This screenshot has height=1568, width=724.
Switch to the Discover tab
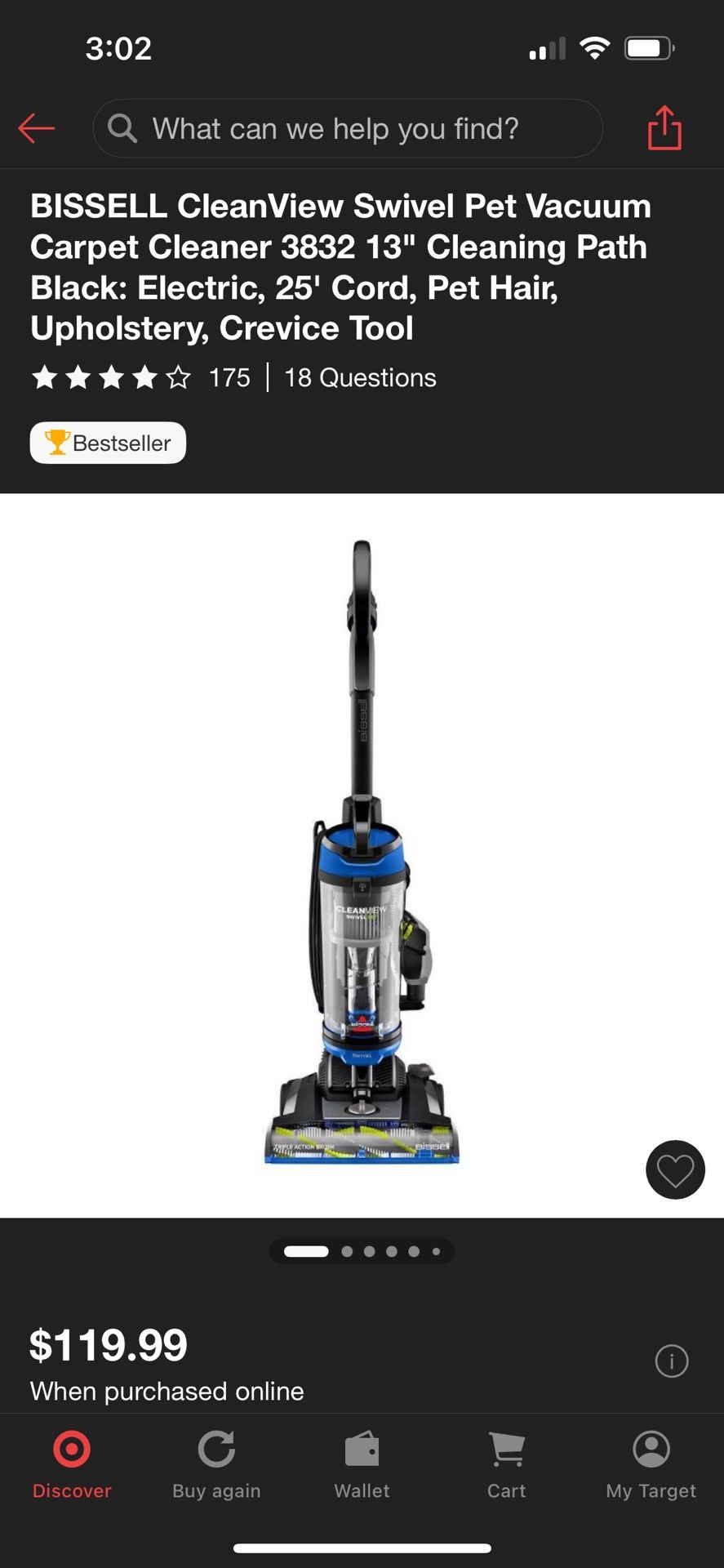point(72,1466)
